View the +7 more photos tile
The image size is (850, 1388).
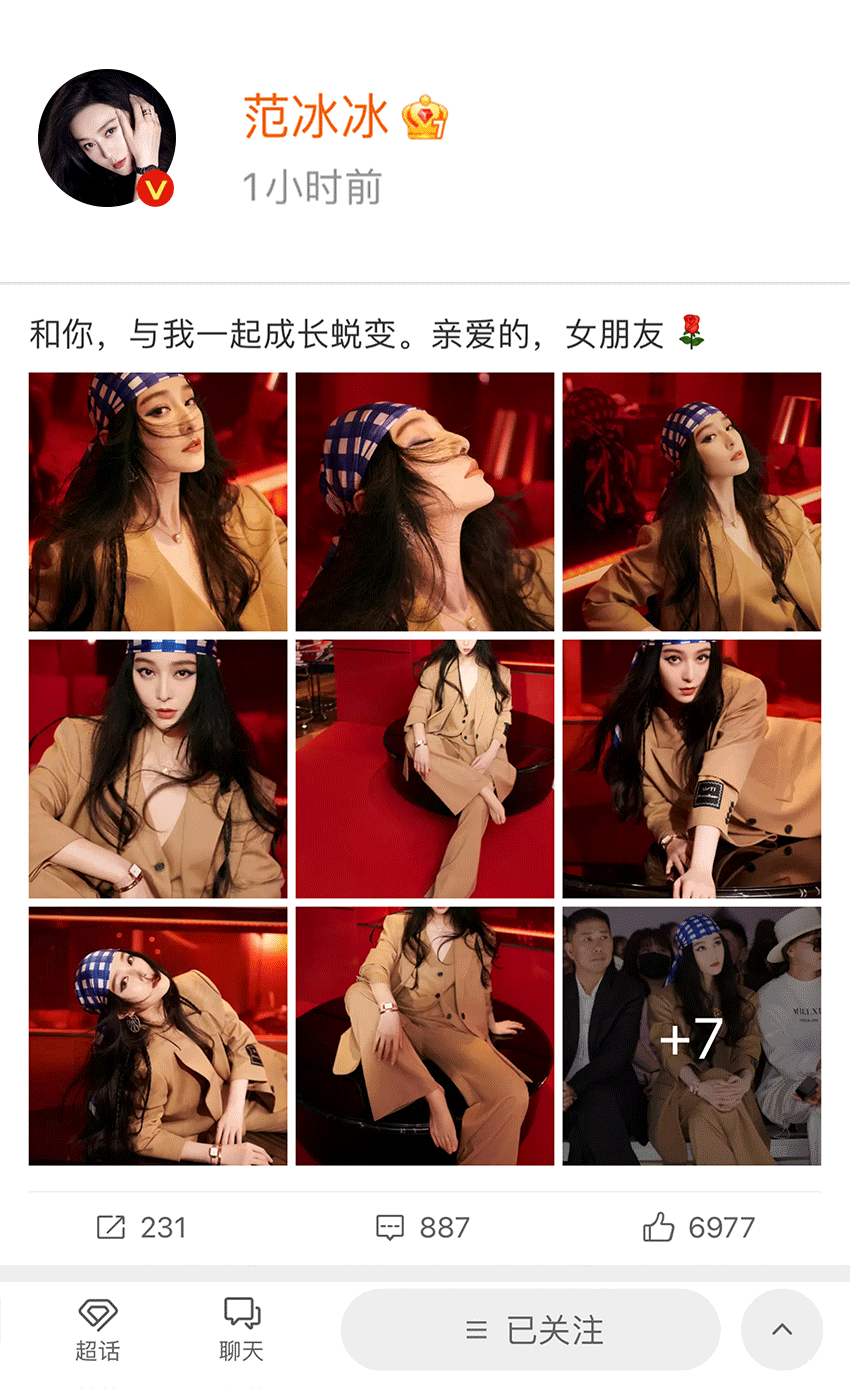point(691,1036)
